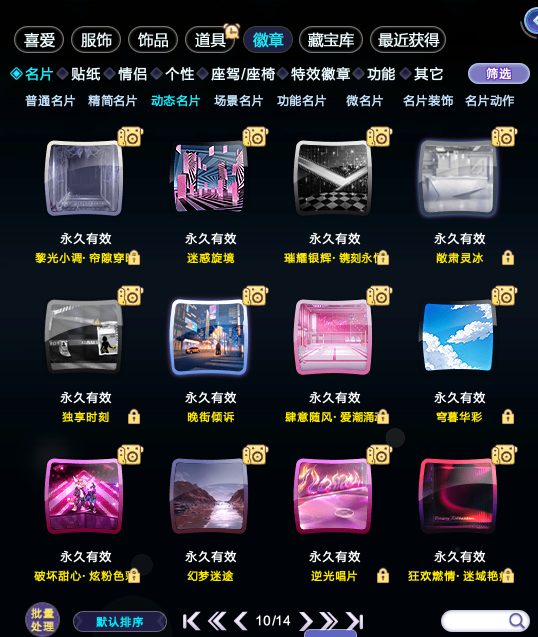The image size is (538, 637).
Task: Switch to 场景名片 filter
Action: click(239, 101)
